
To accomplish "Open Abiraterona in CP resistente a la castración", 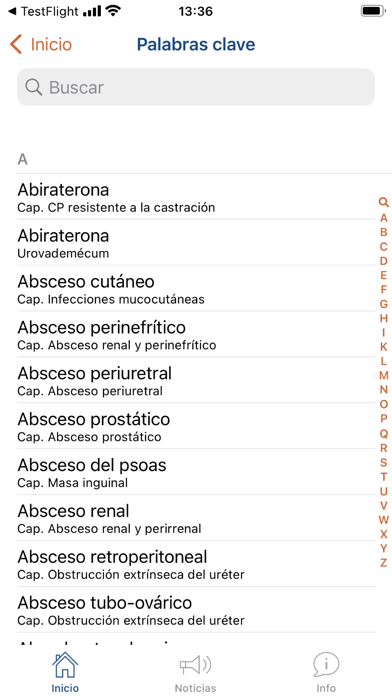I will [x=196, y=197].
